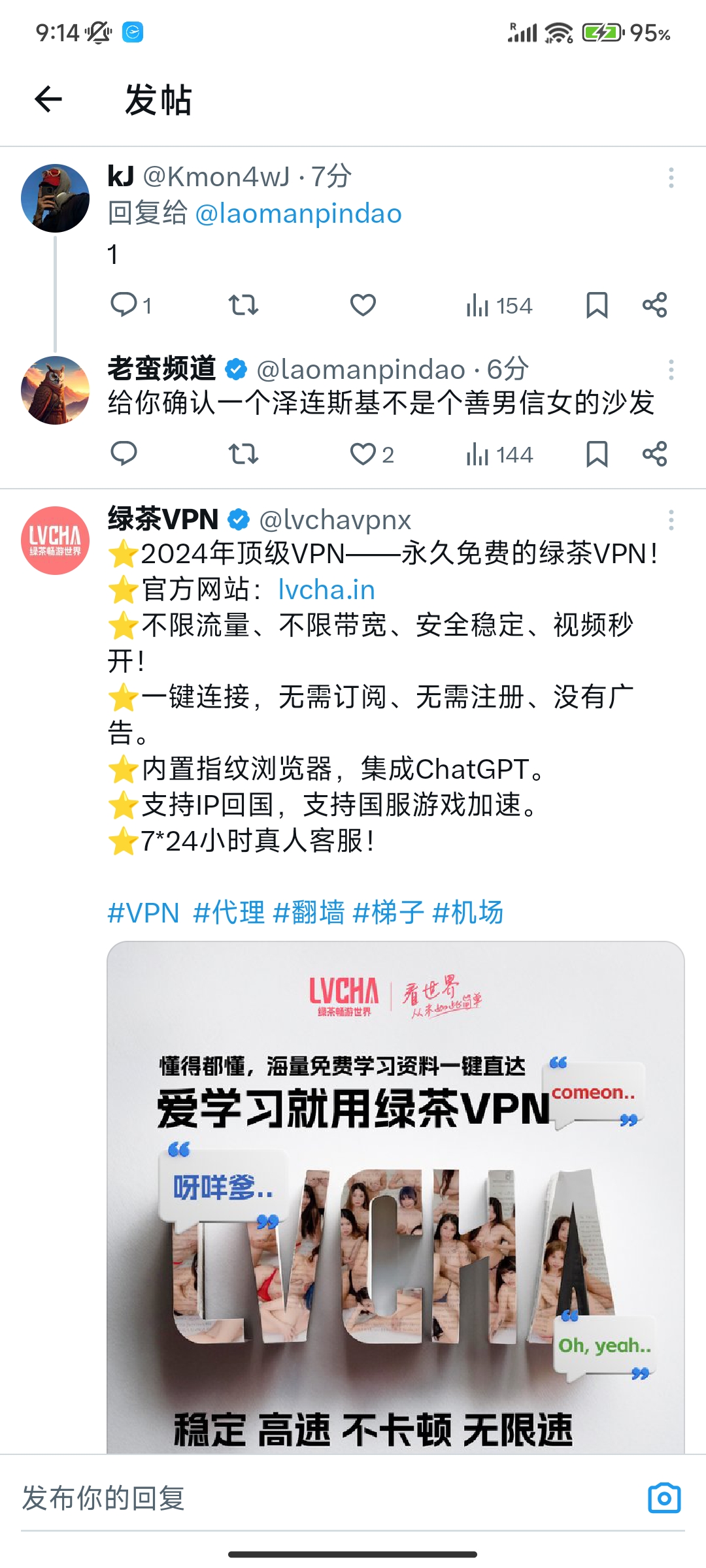Open the @laomanpindao mention in kJ's reply
706x1568 pixels.
coord(298,214)
